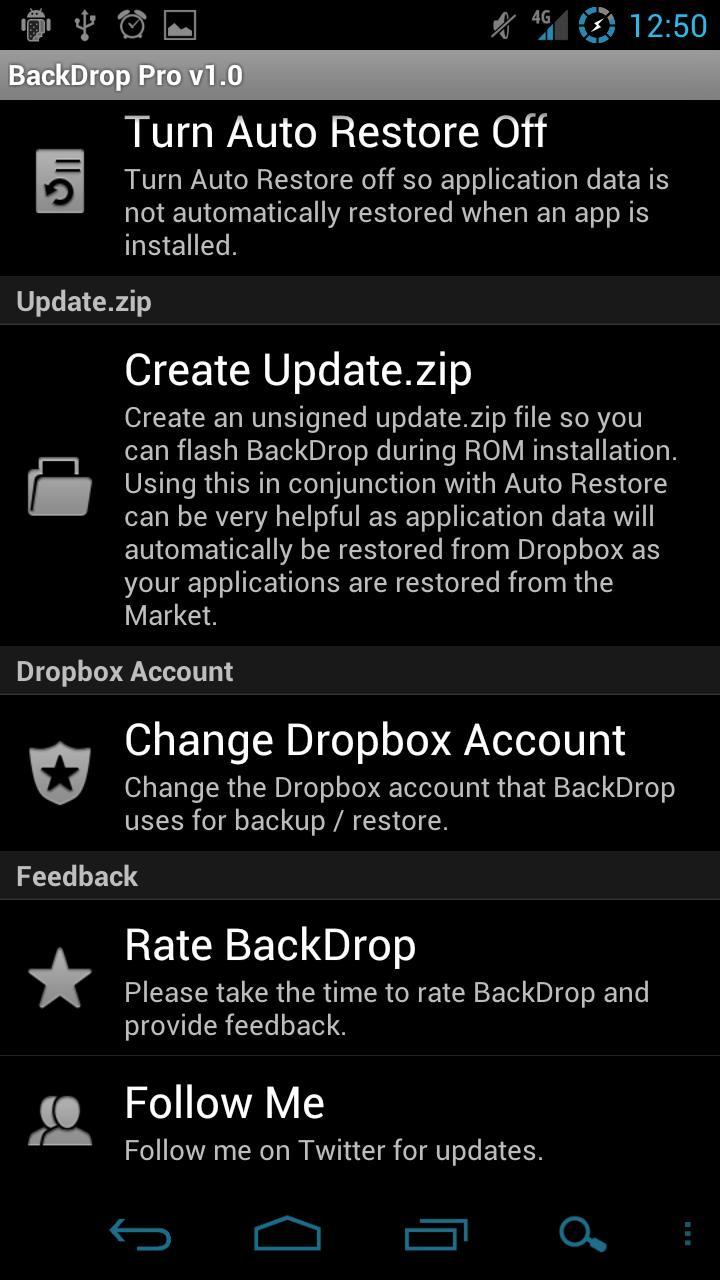
Task: Select Turn Auto Restore Off
Action: tap(360, 186)
